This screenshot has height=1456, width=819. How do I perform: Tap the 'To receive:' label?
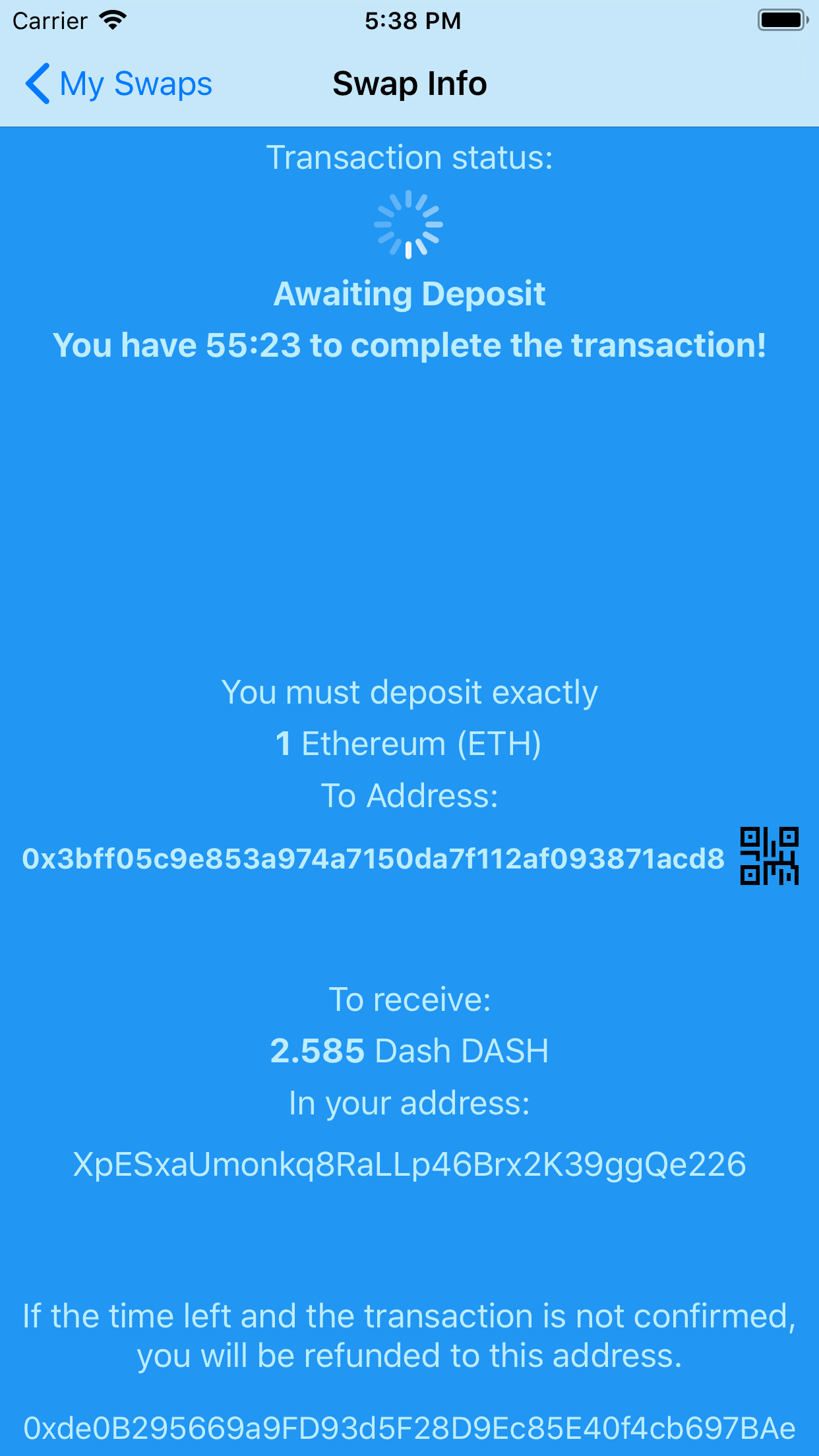click(x=409, y=999)
